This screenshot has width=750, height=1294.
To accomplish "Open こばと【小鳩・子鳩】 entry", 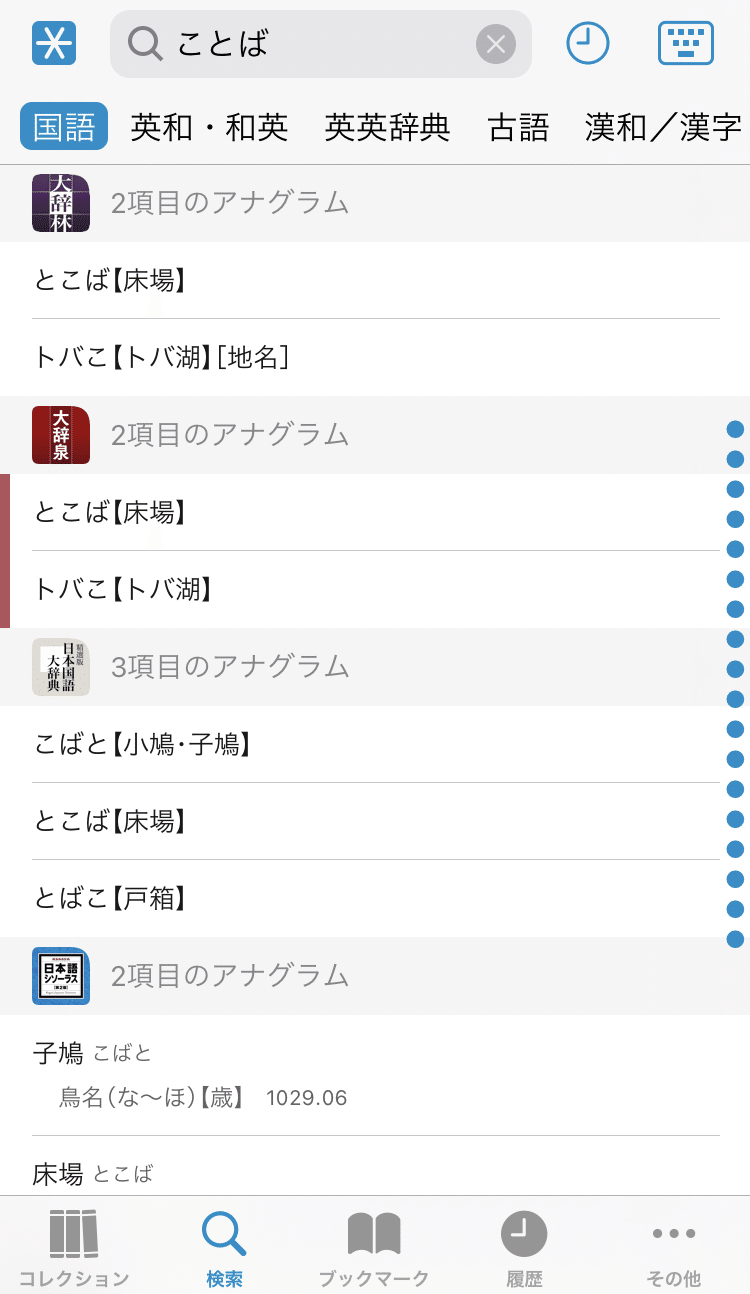I will (375, 744).
